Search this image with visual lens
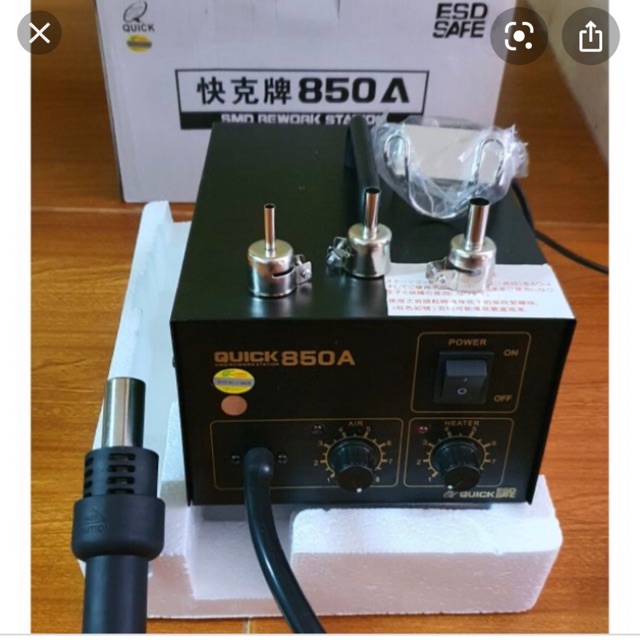 (x=519, y=36)
